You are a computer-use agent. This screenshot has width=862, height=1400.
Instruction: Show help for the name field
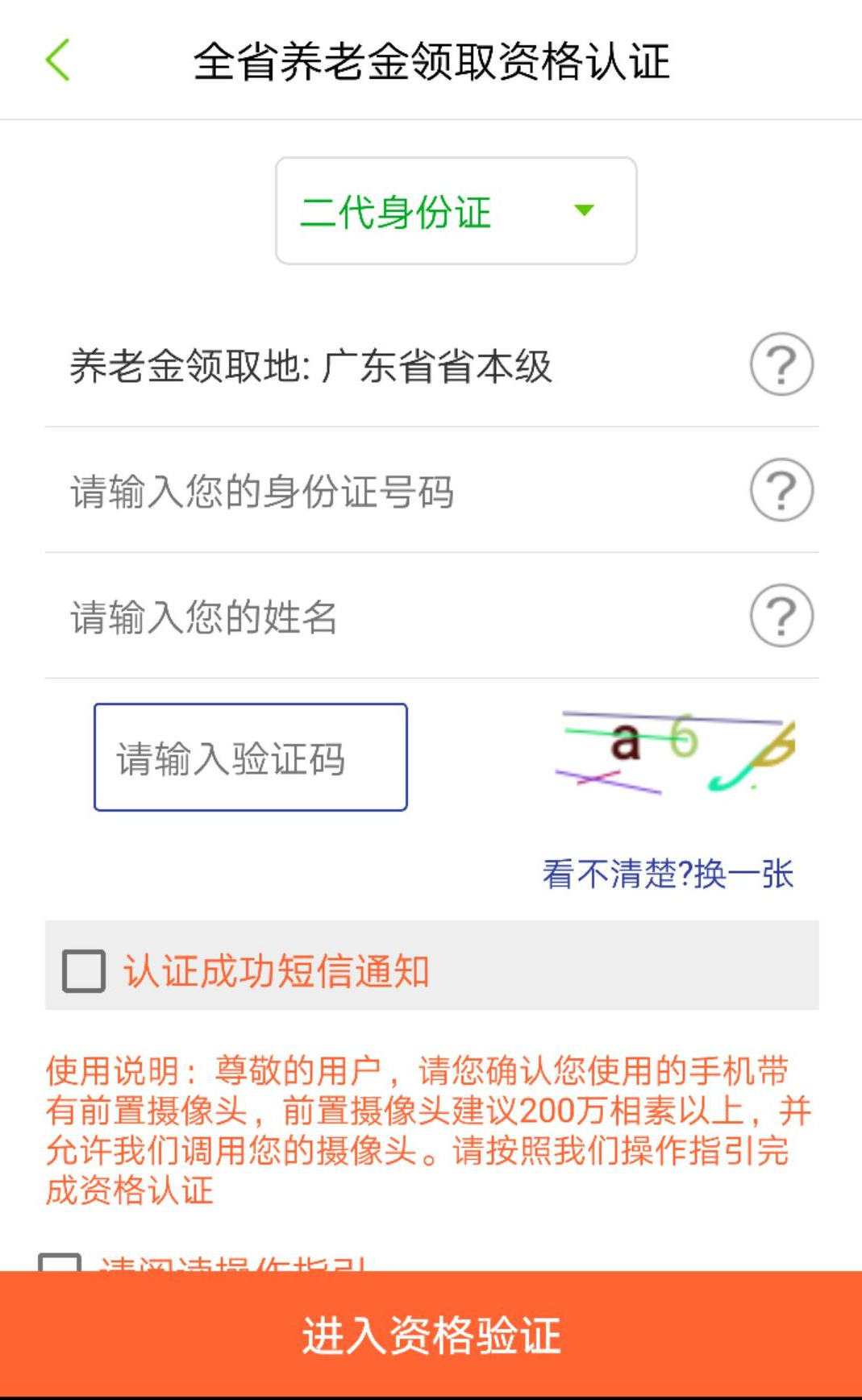pos(781,616)
